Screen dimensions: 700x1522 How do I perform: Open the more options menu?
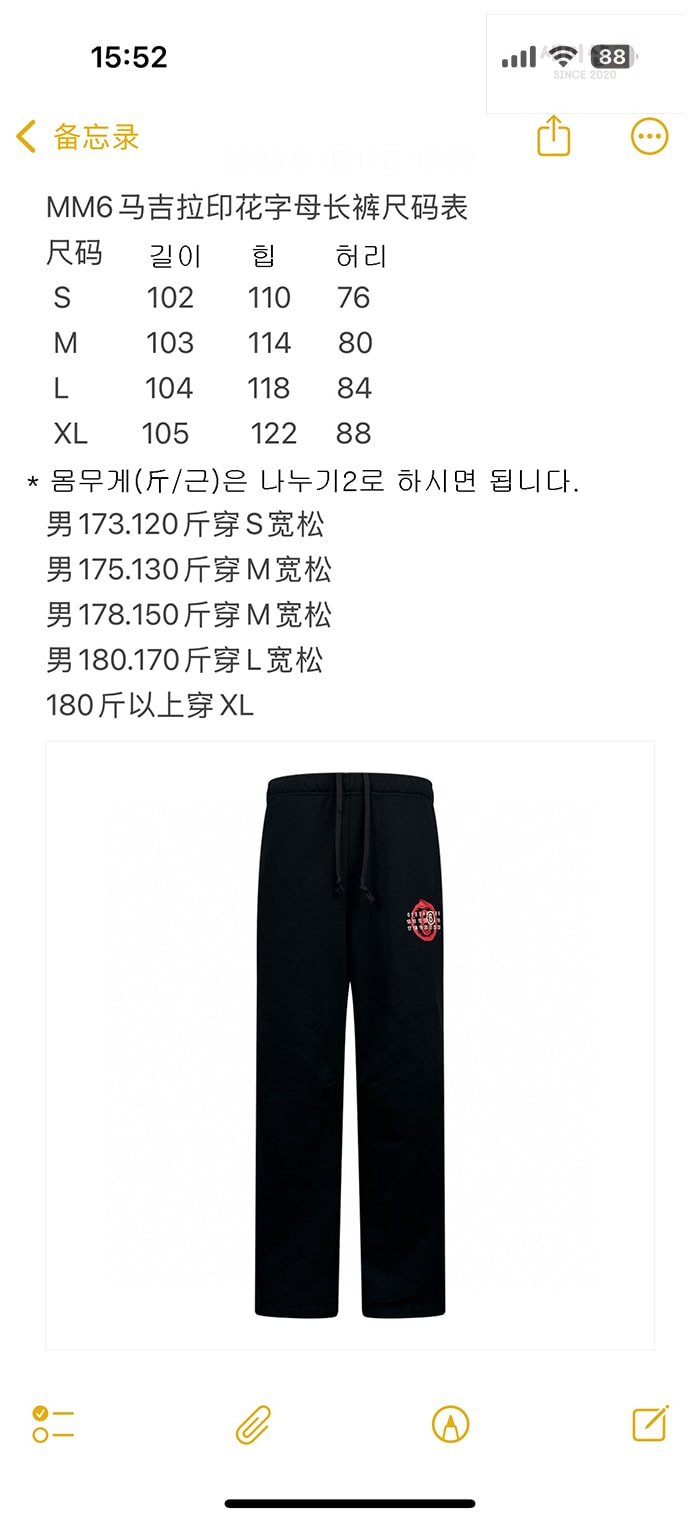649,136
